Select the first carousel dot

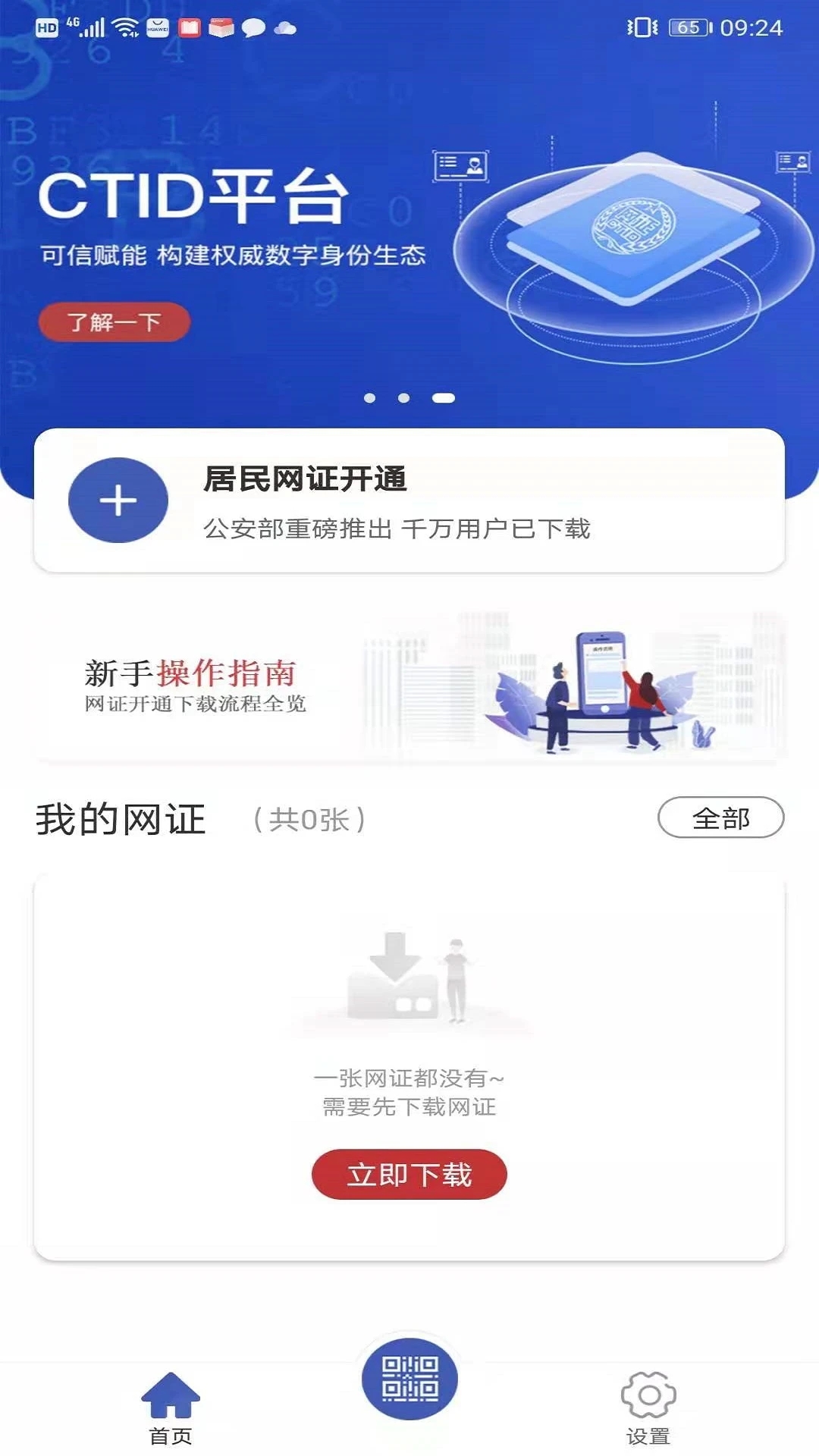click(x=371, y=398)
